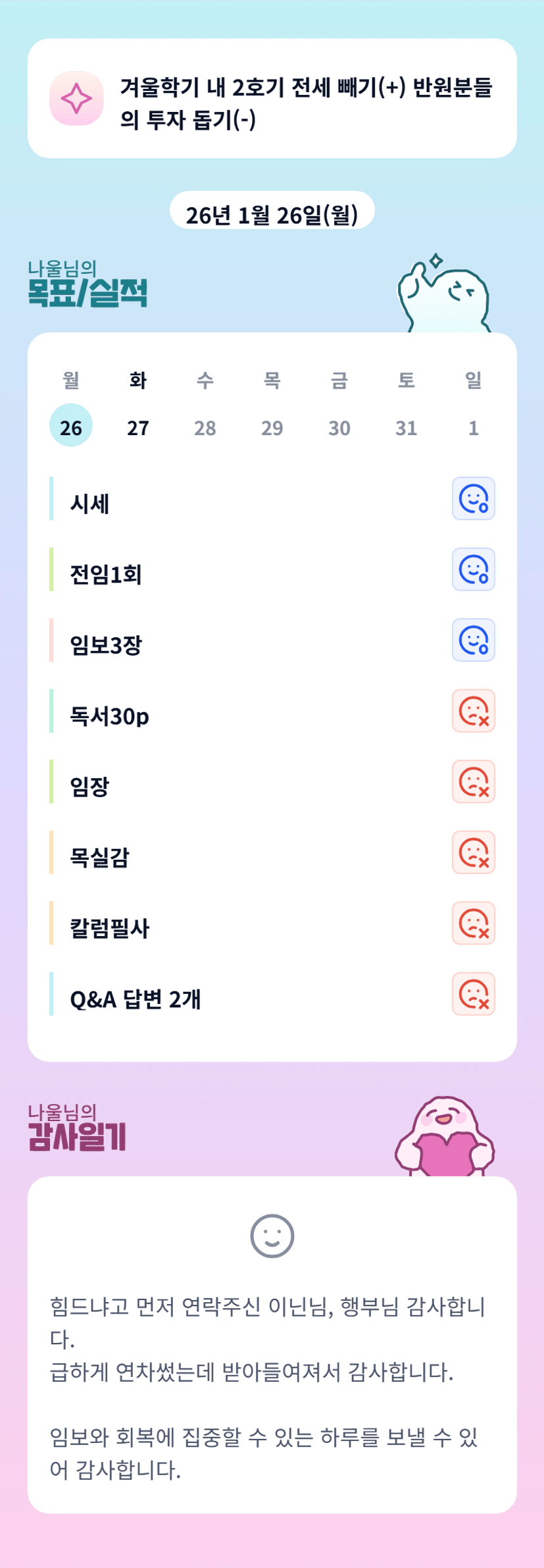Select Thursday the 29th in the week row

tap(272, 427)
